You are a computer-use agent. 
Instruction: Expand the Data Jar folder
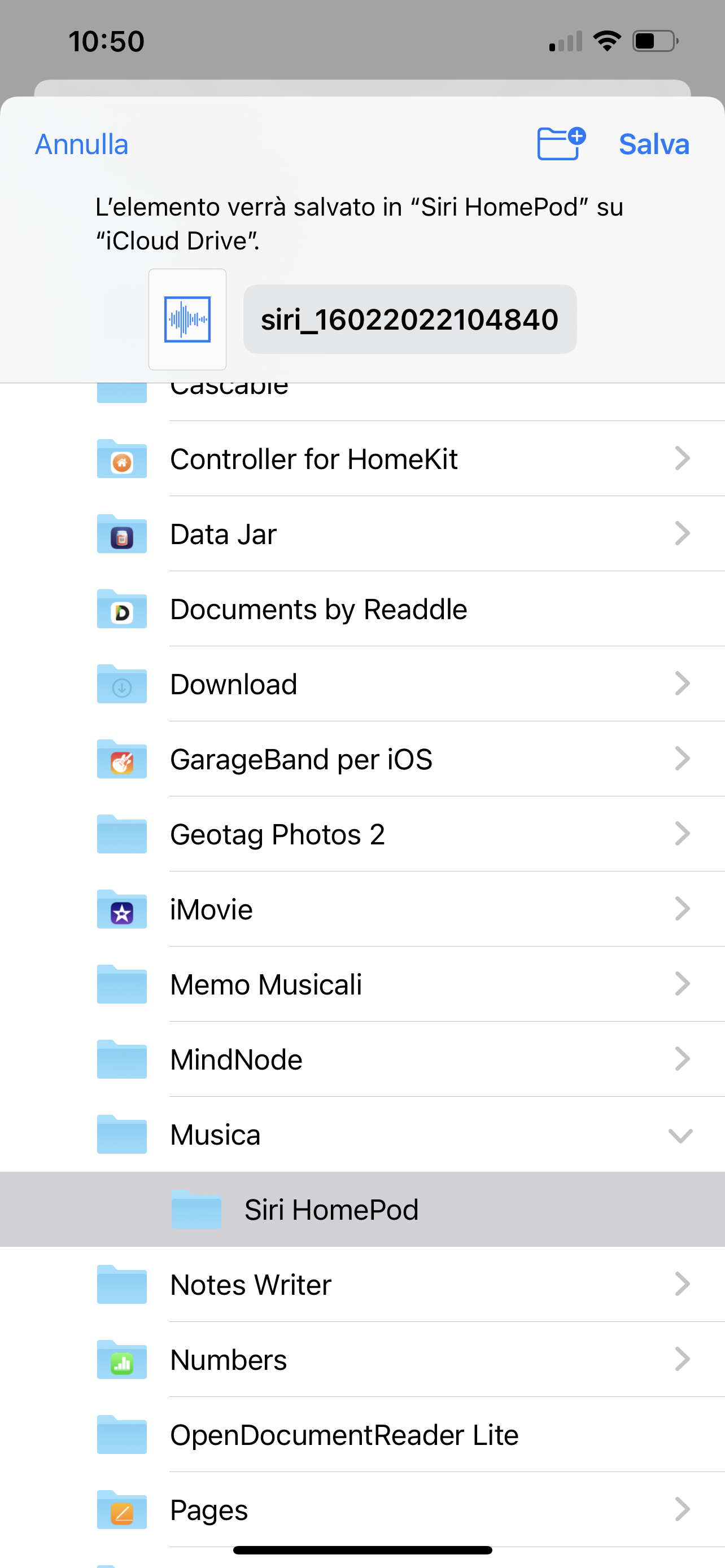pos(682,534)
